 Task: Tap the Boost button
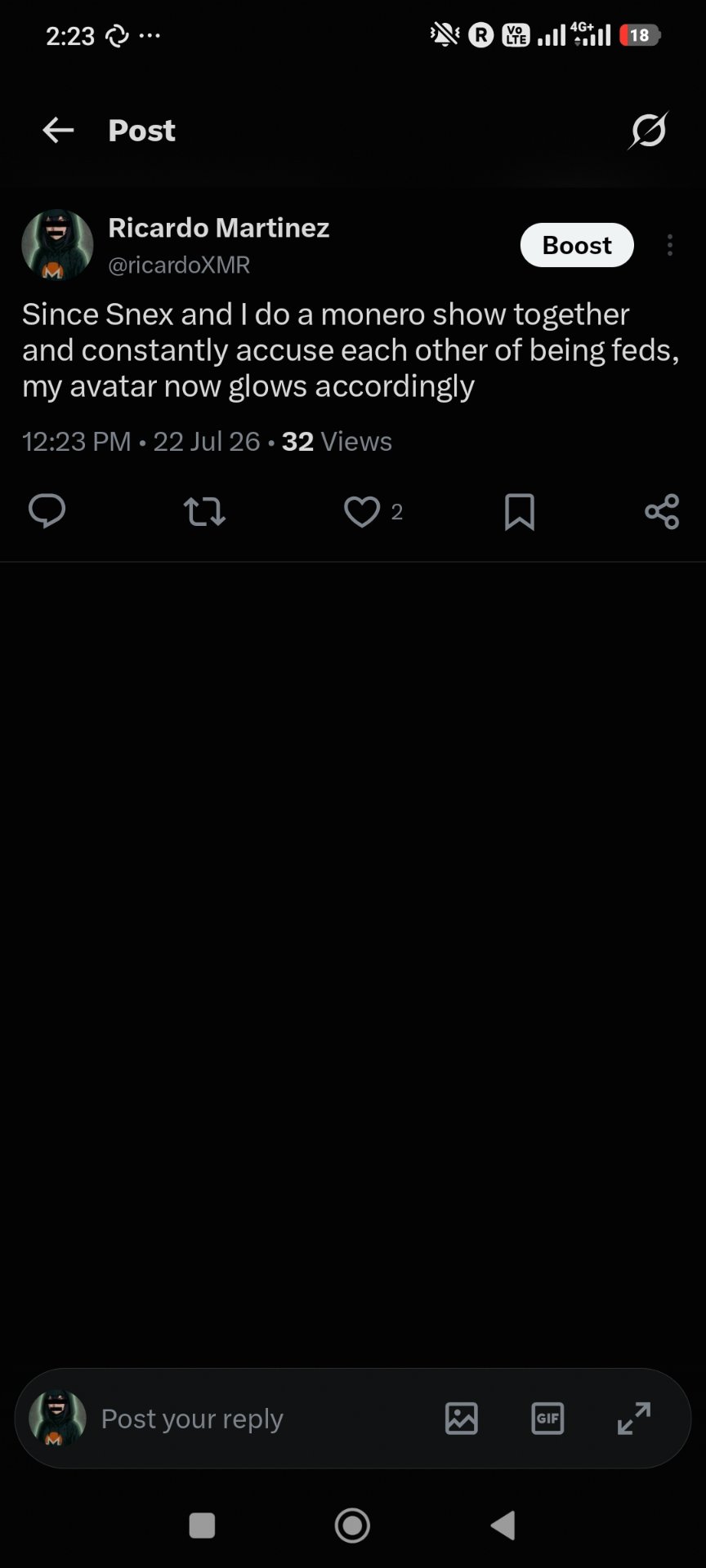pyautogui.click(x=577, y=245)
